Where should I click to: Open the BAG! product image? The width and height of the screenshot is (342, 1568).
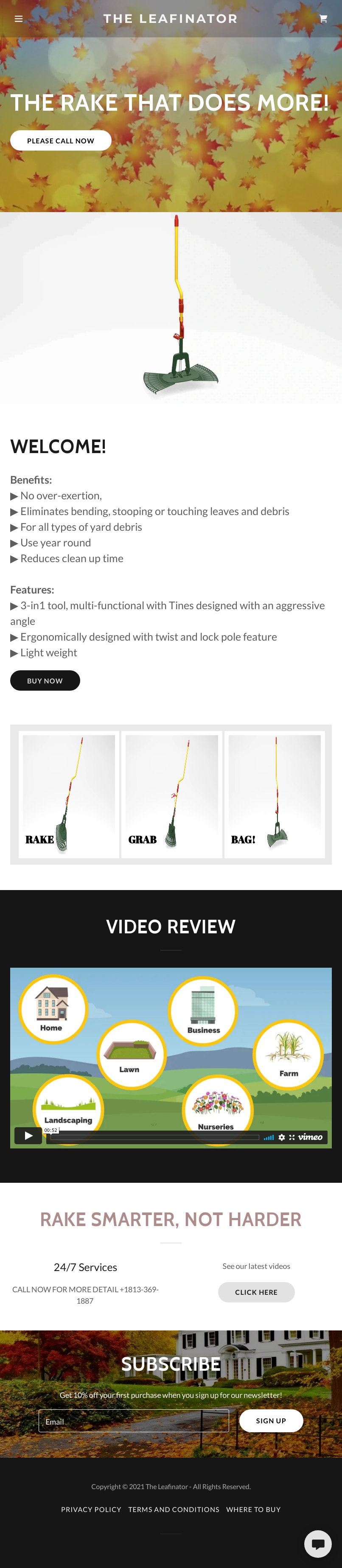tap(275, 794)
